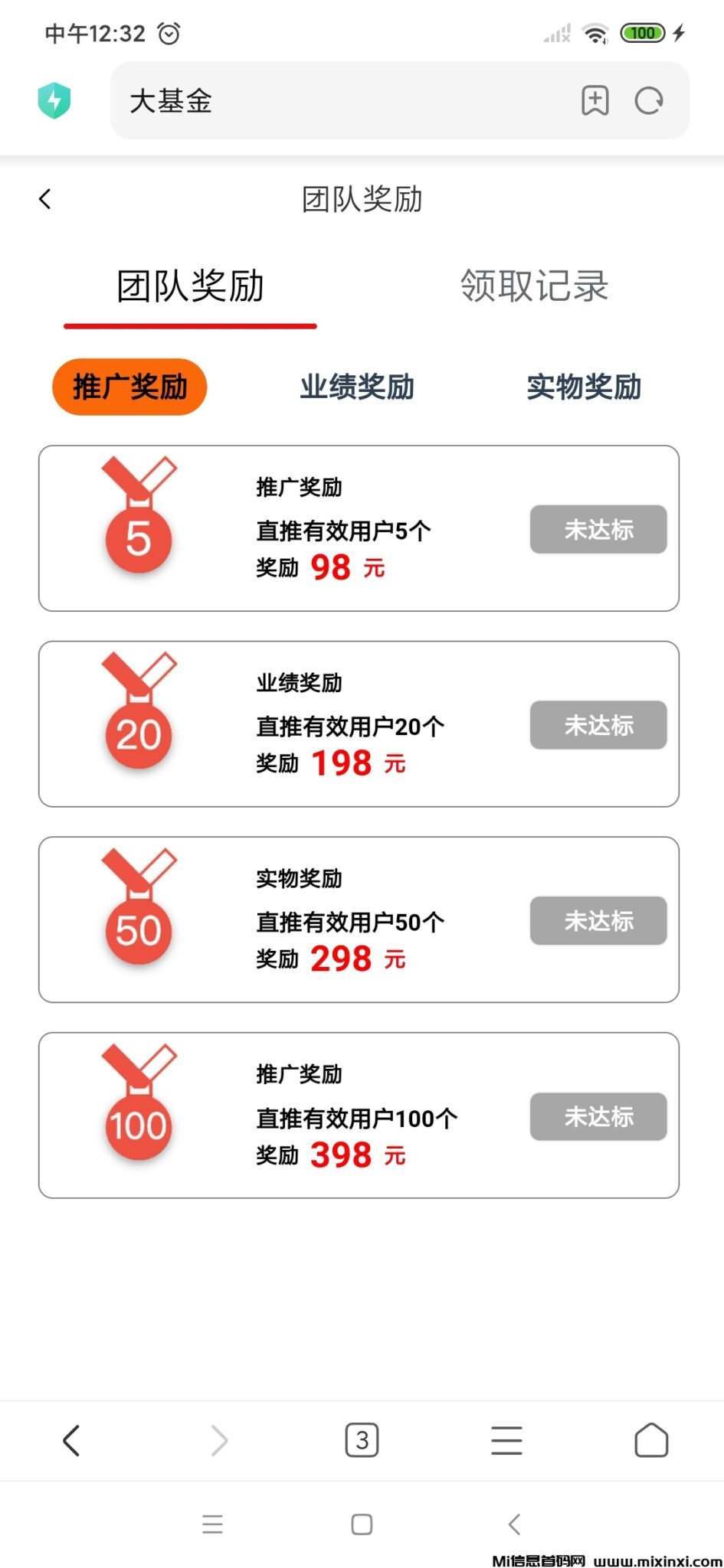Tap 未达标 button for the 398 yuan reward
The width and height of the screenshot is (724, 1568).
598,1117
